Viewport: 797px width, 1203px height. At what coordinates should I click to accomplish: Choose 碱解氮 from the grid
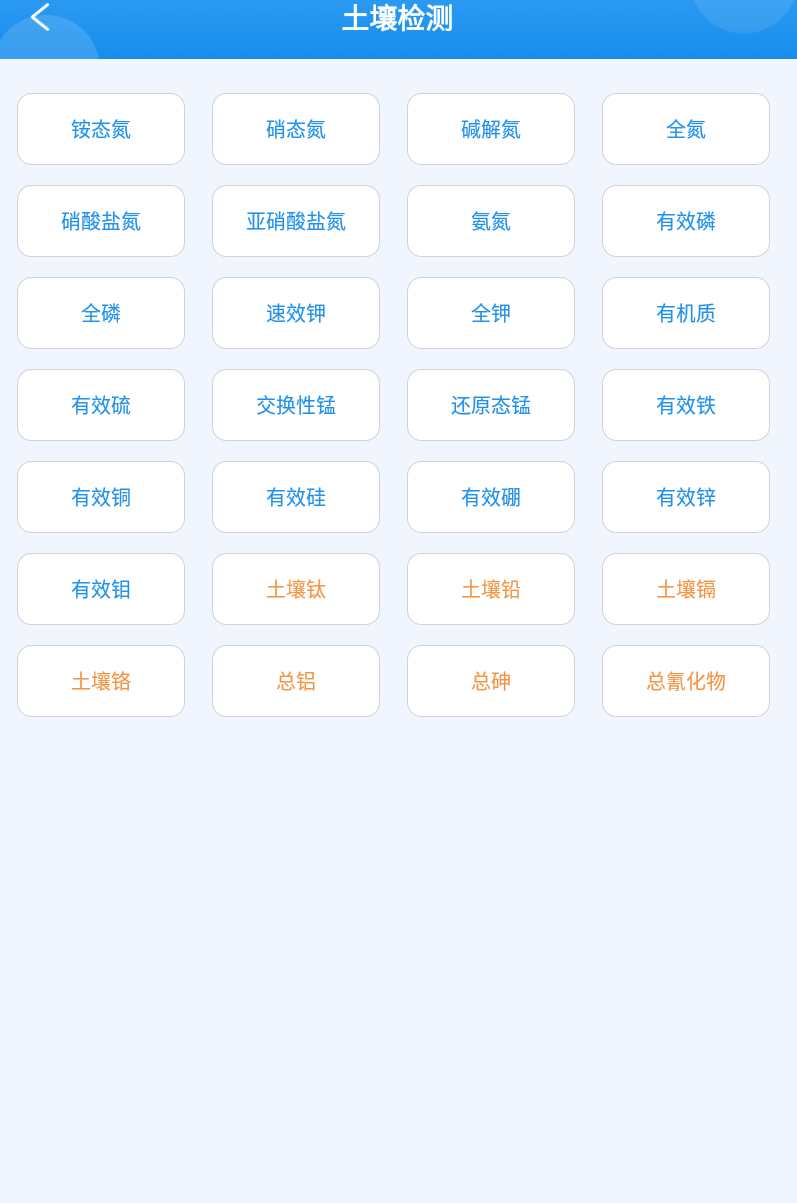click(x=490, y=129)
